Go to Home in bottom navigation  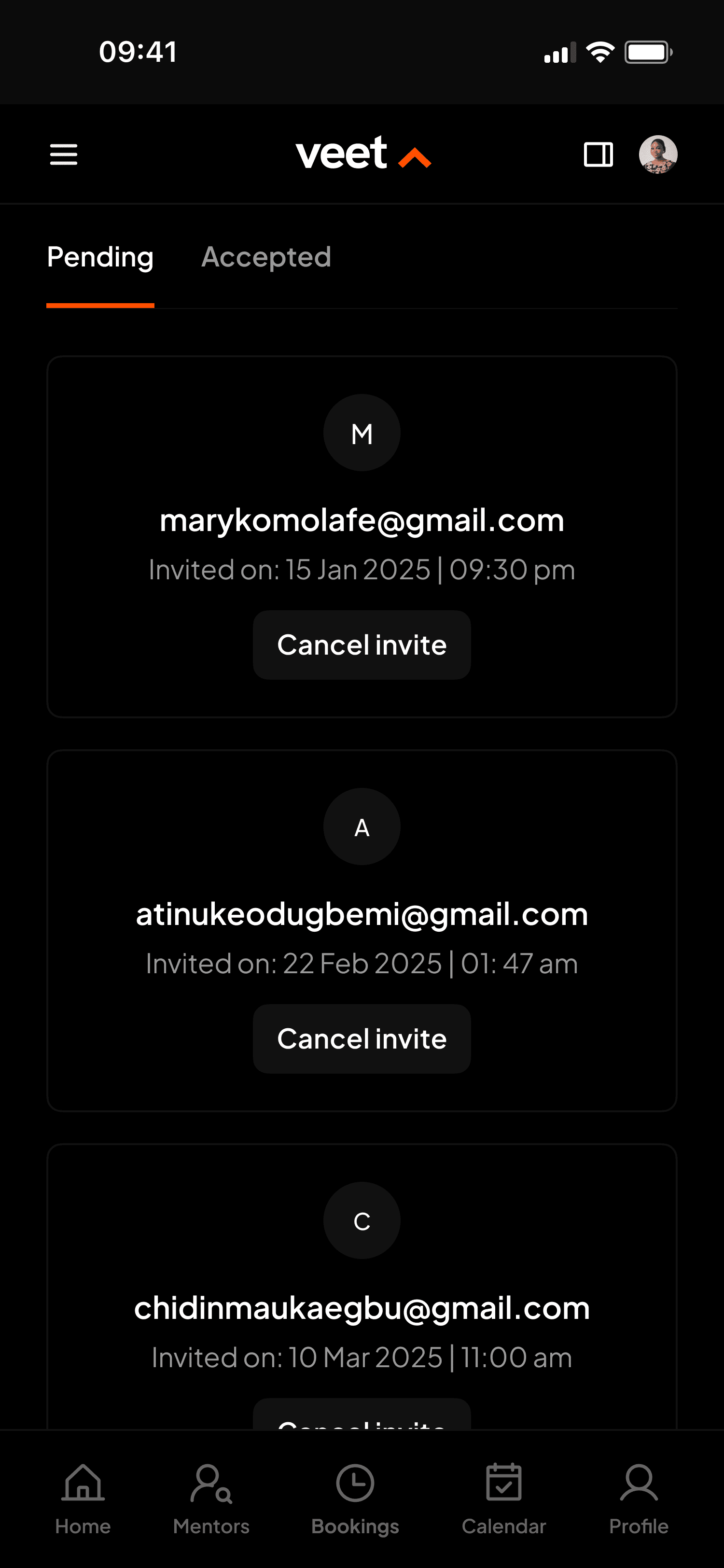(x=83, y=1498)
